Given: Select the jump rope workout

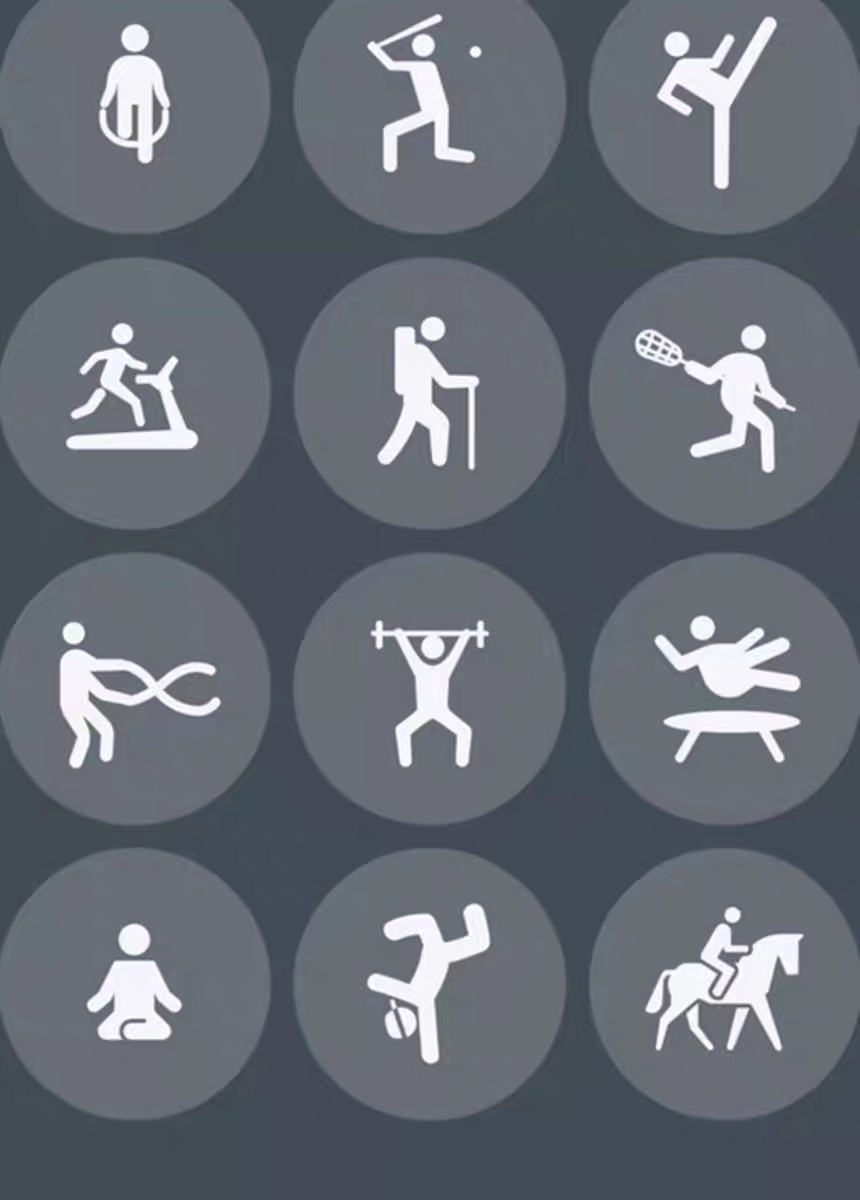Looking at the screenshot, I should click(135, 98).
